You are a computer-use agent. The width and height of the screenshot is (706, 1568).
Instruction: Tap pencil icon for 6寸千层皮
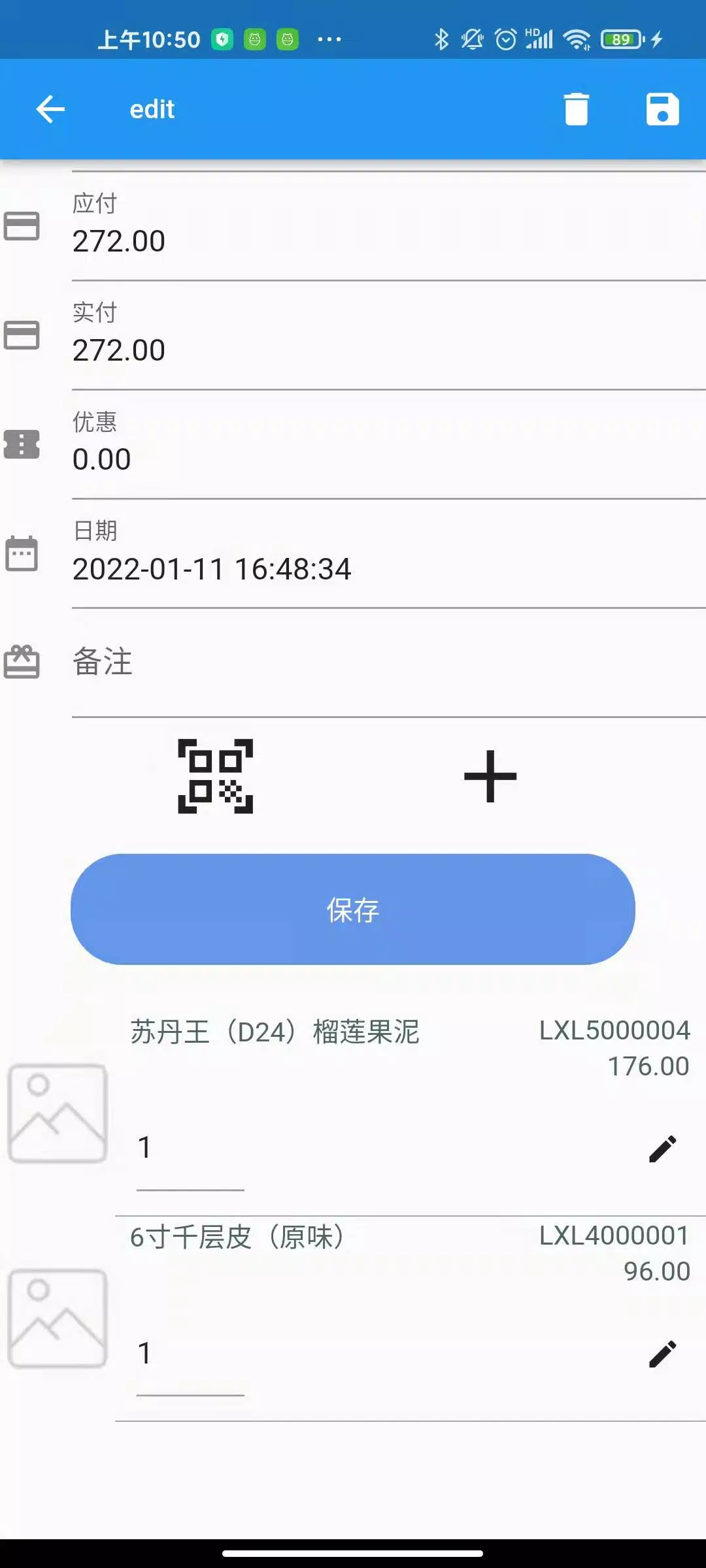tap(662, 1354)
